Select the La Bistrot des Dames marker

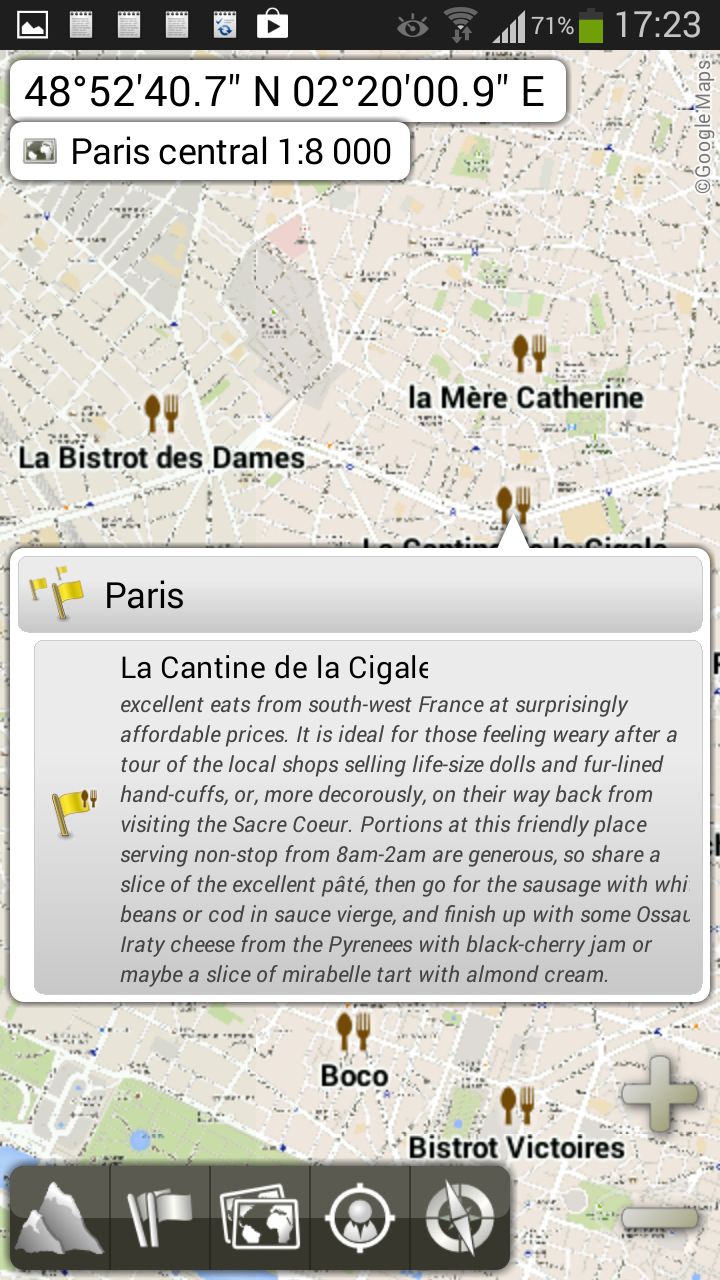coord(161,412)
